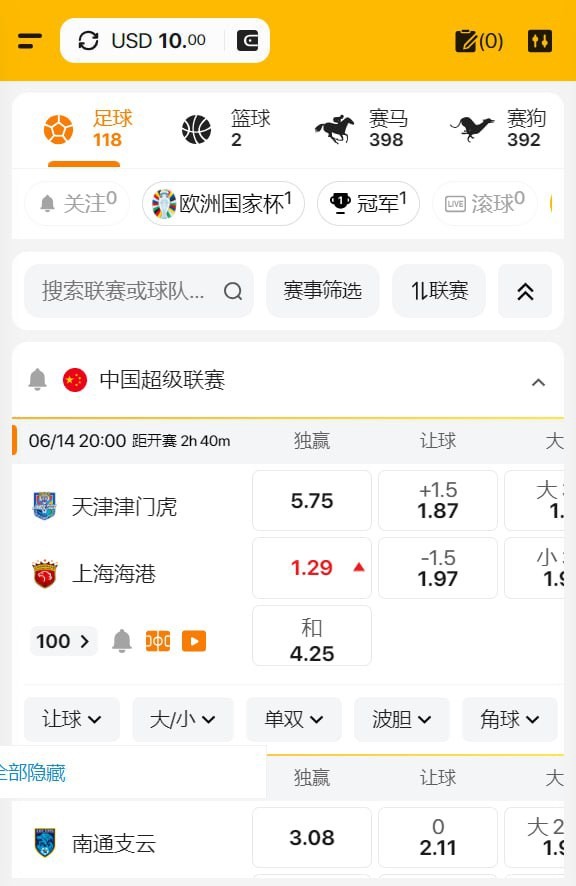Collapse the 中国超级联赛 section
The height and width of the screenshot is (886, 576).
[539, 383]
